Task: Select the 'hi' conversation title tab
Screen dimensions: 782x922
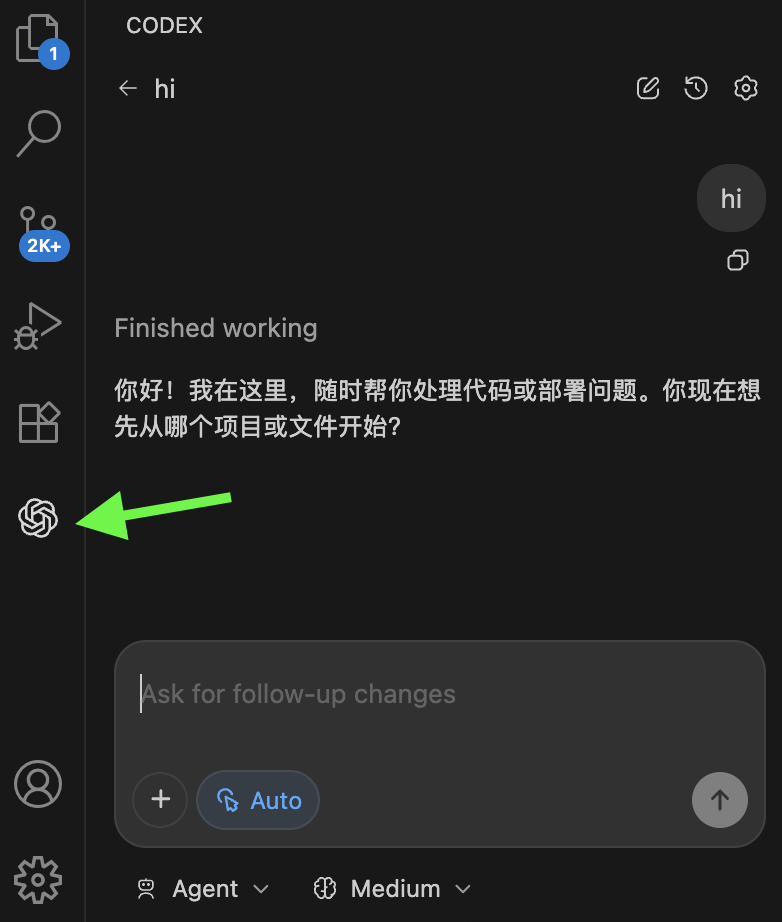Action: tap(165, 88)
